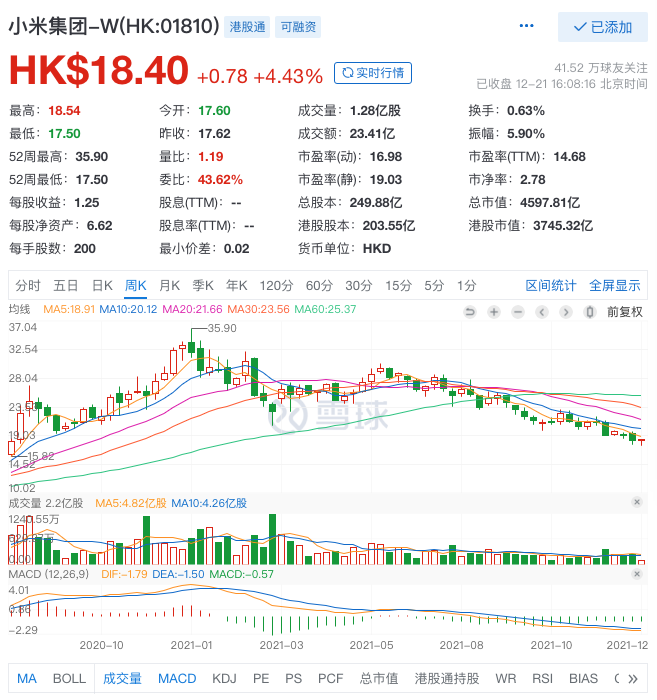Switch to the 分时 chart tab

coord(28,285)
